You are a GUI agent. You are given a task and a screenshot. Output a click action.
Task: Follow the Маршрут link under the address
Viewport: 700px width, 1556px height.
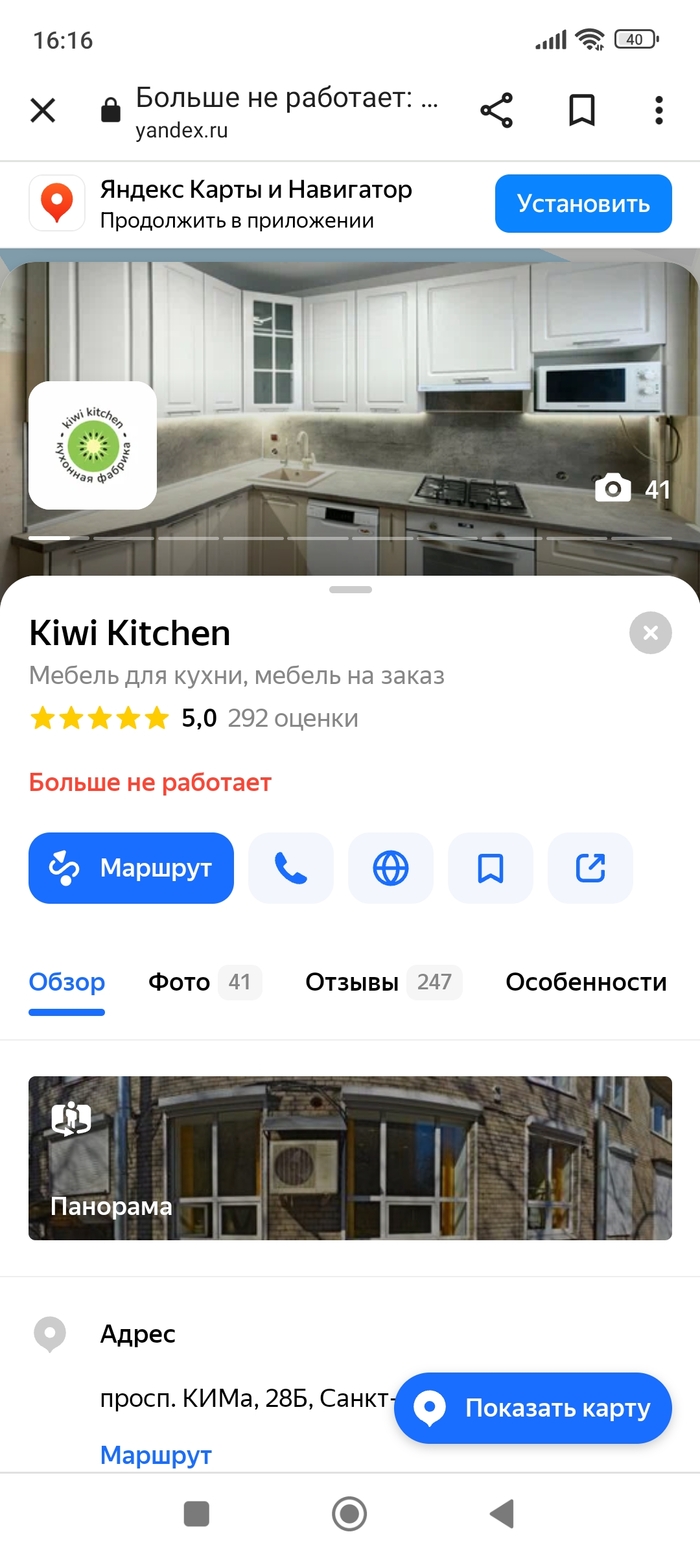156,1454
